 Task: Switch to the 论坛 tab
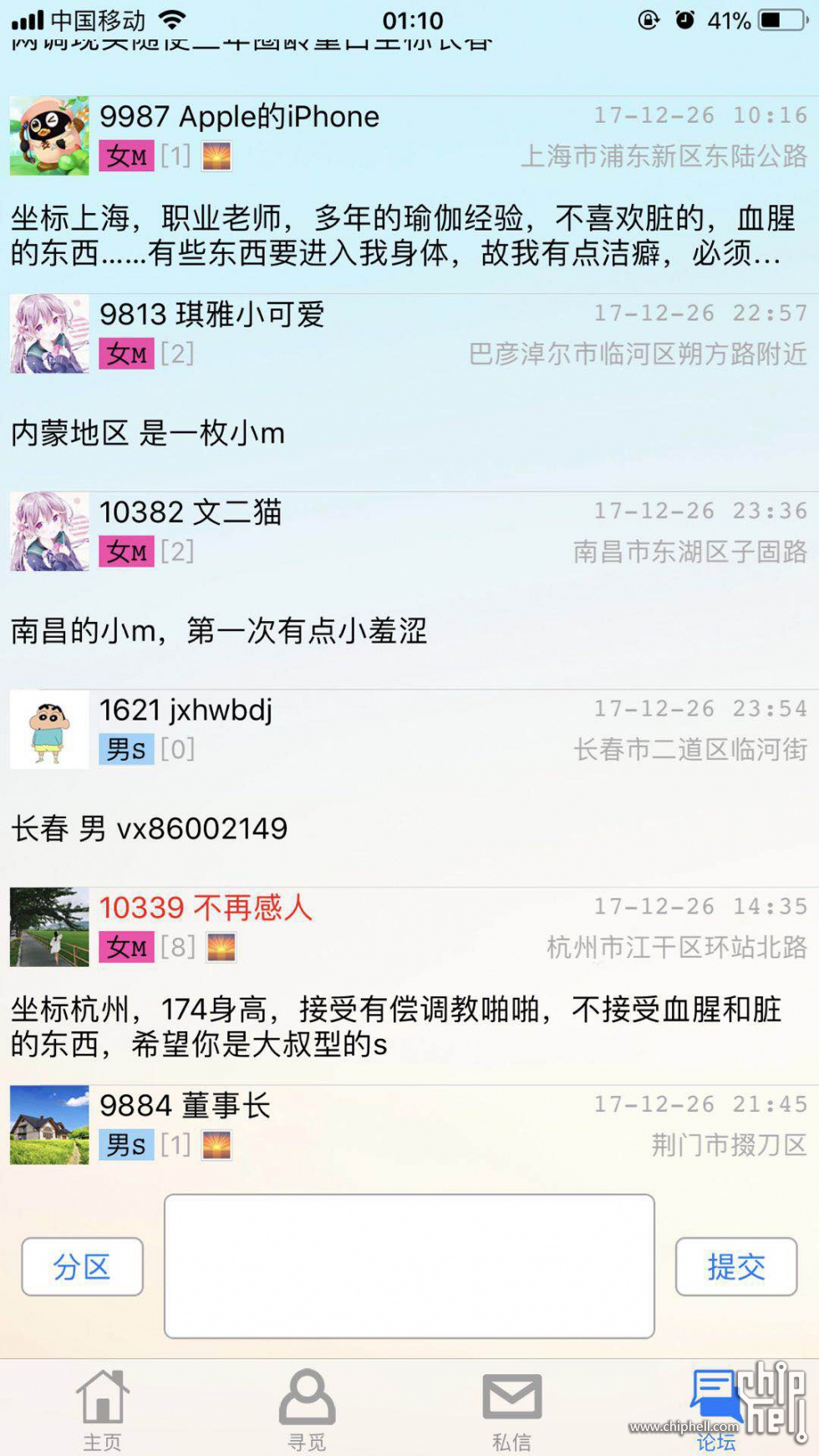pos(715,1409)
